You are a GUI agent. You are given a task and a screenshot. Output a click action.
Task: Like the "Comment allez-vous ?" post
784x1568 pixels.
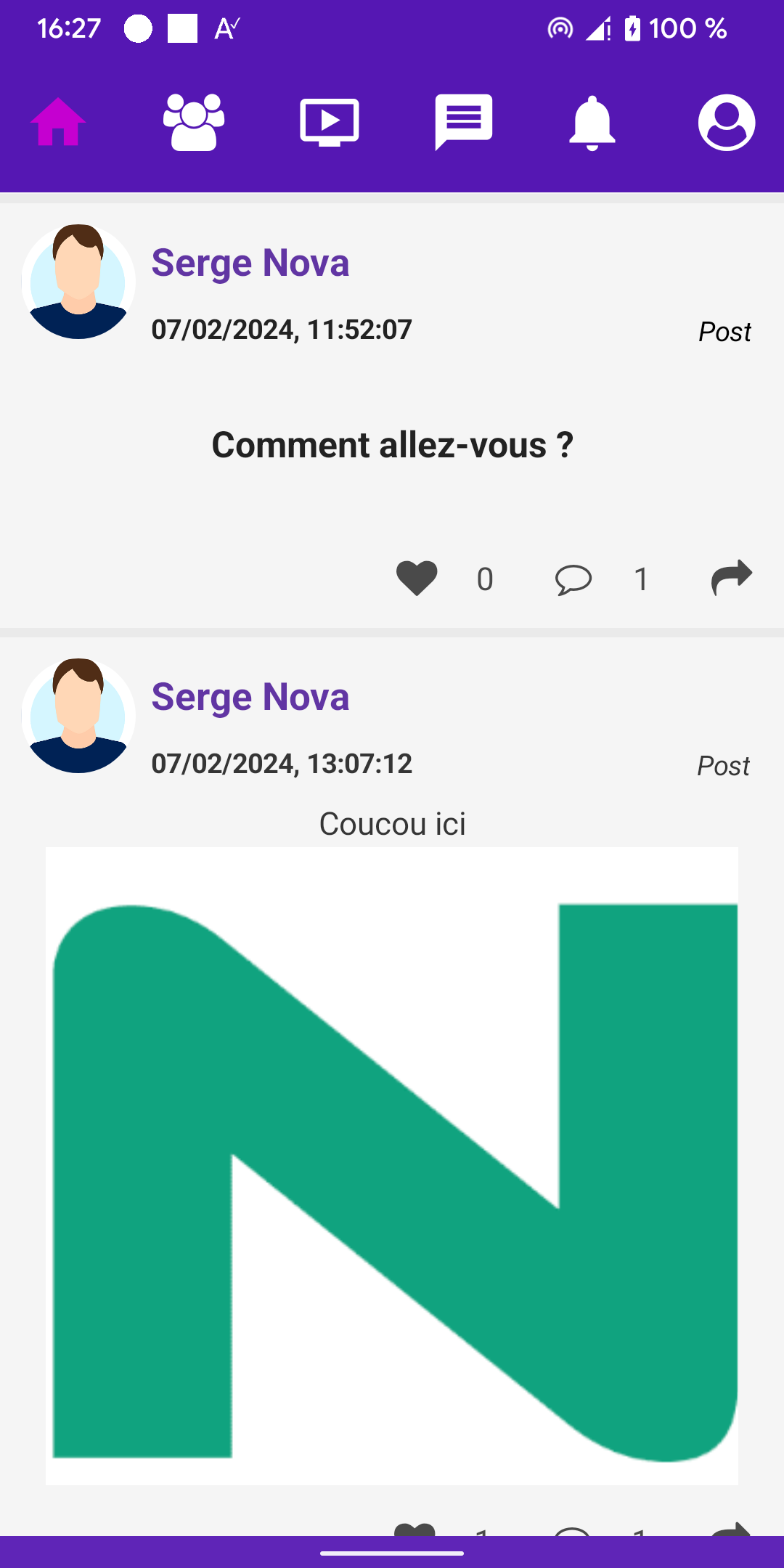click(x=417, y=579)
